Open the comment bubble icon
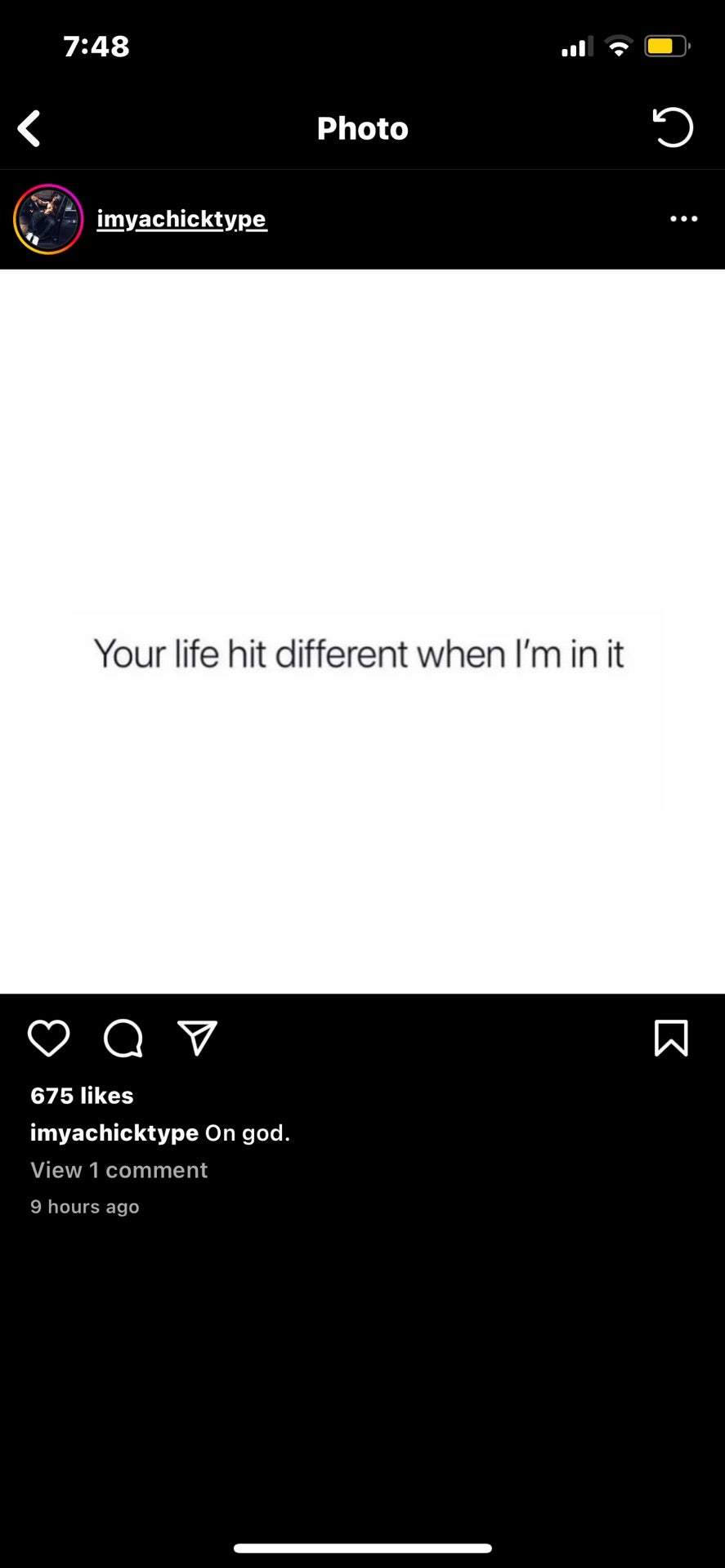Screen dimensions: 725x1568 123,1039
